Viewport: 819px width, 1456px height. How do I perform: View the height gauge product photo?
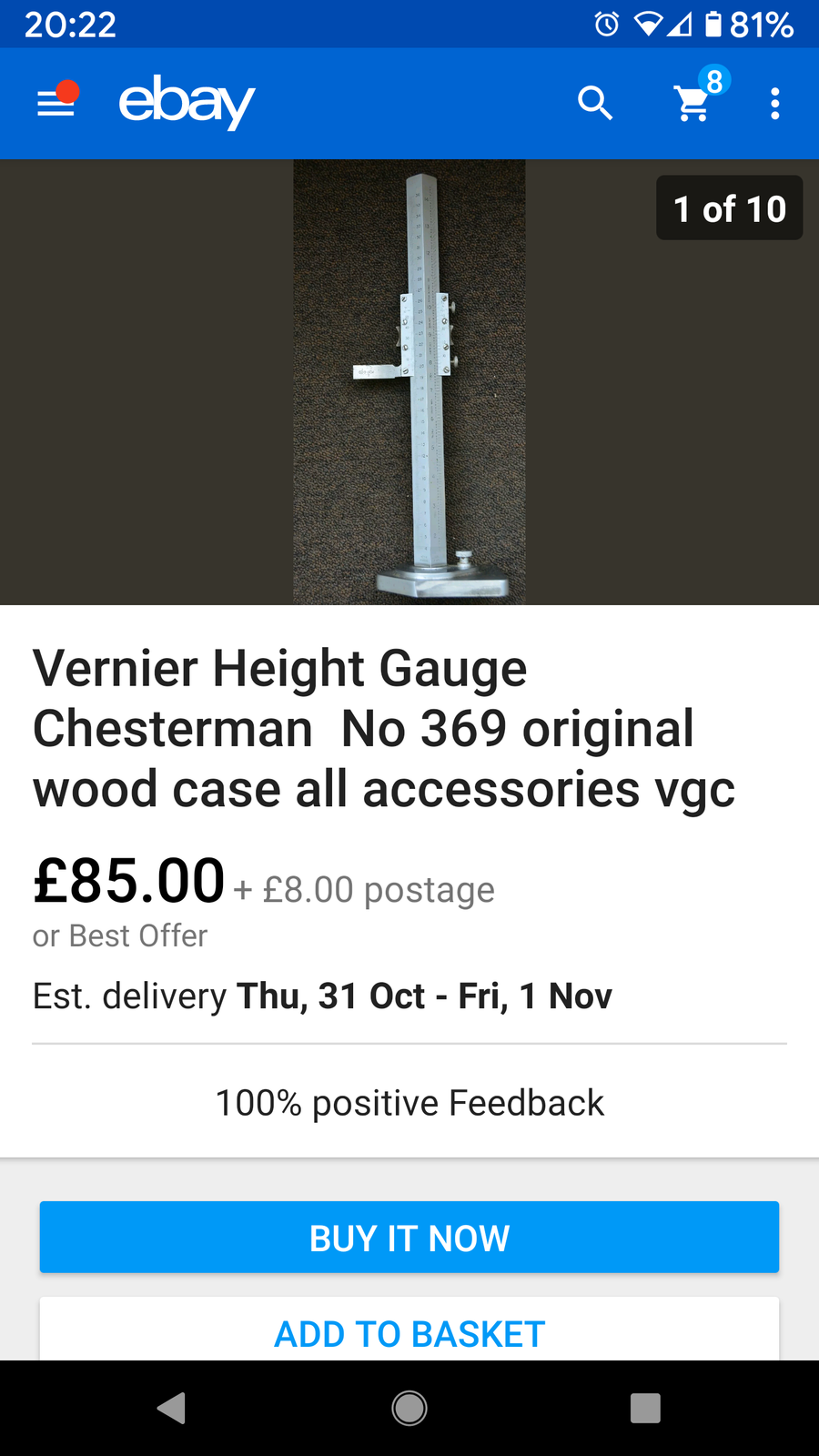(409, 382)
